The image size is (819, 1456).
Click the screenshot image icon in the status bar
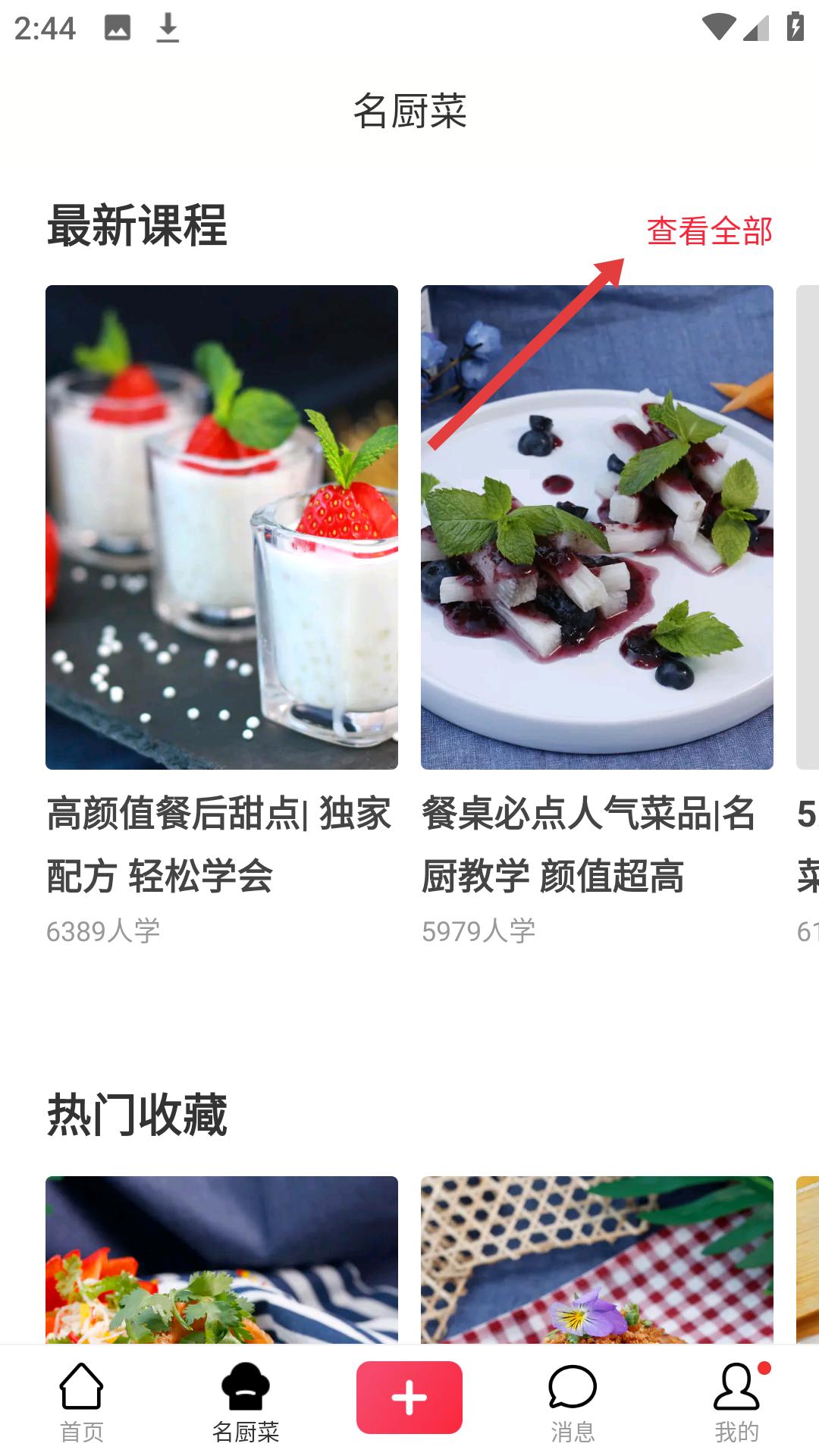[x=118, y=28]
